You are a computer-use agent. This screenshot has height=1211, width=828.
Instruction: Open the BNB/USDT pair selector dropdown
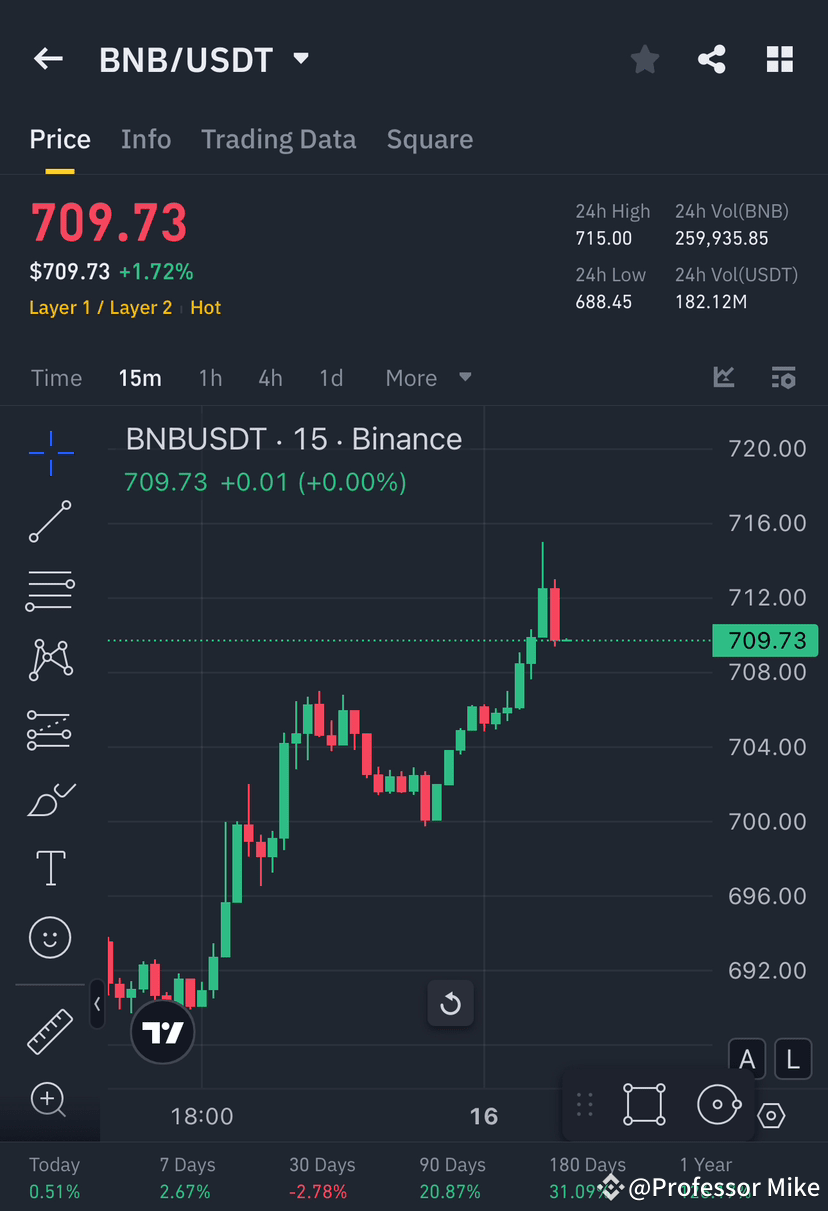point(300,59)
